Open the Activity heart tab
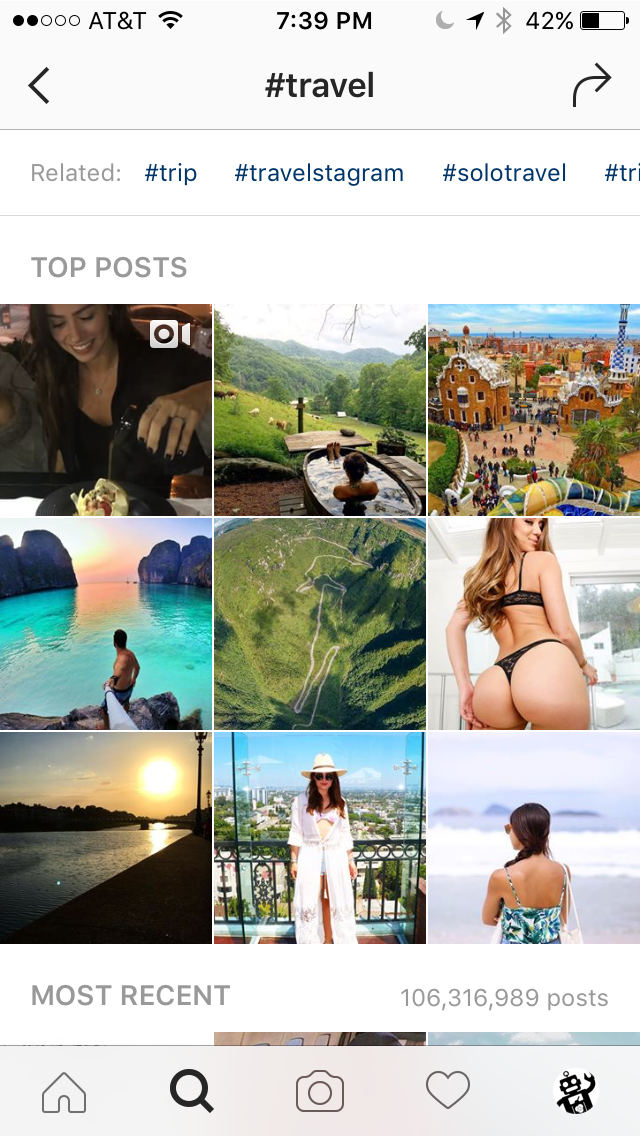The height and width of the screenshot is (1136, 640). [x=448, y=1091]
